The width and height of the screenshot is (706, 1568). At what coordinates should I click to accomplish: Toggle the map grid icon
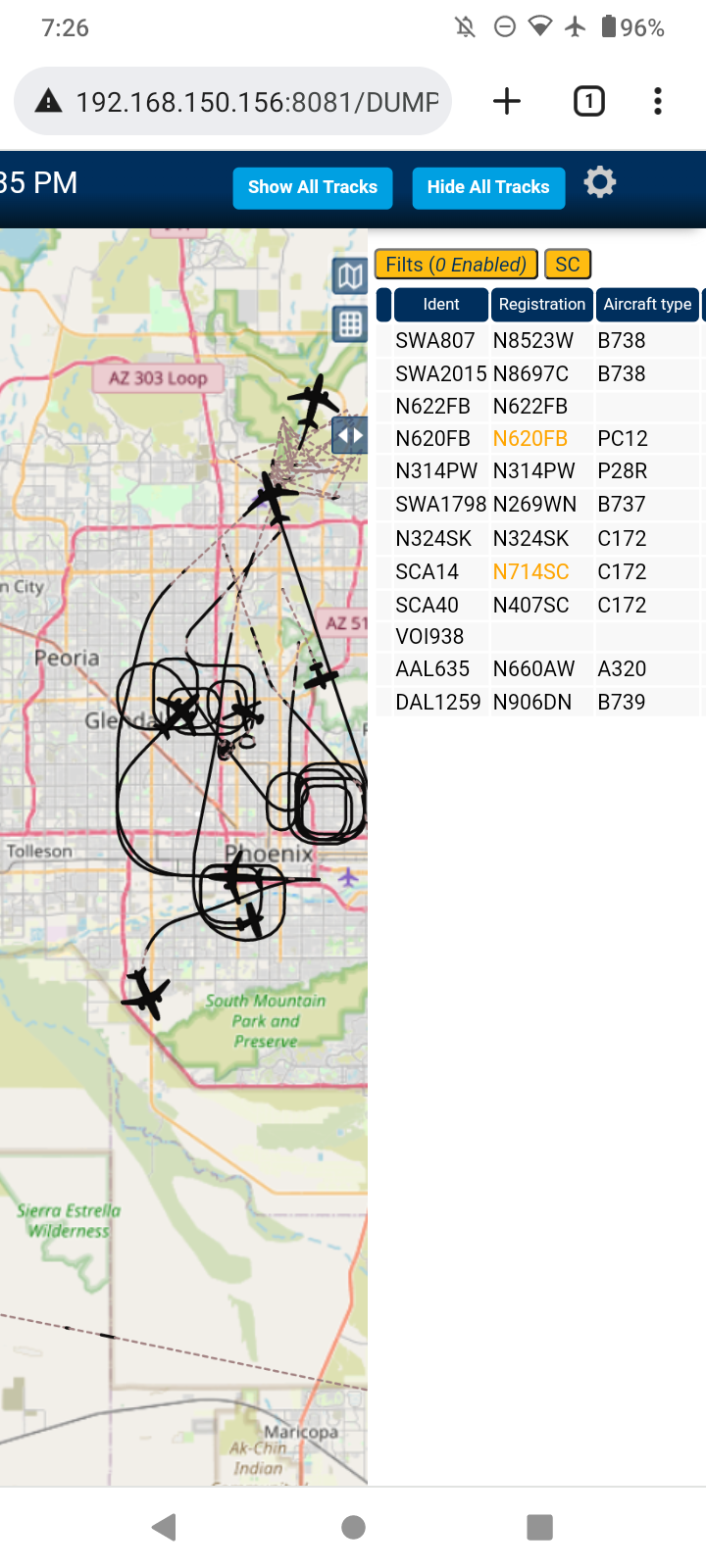351,323
